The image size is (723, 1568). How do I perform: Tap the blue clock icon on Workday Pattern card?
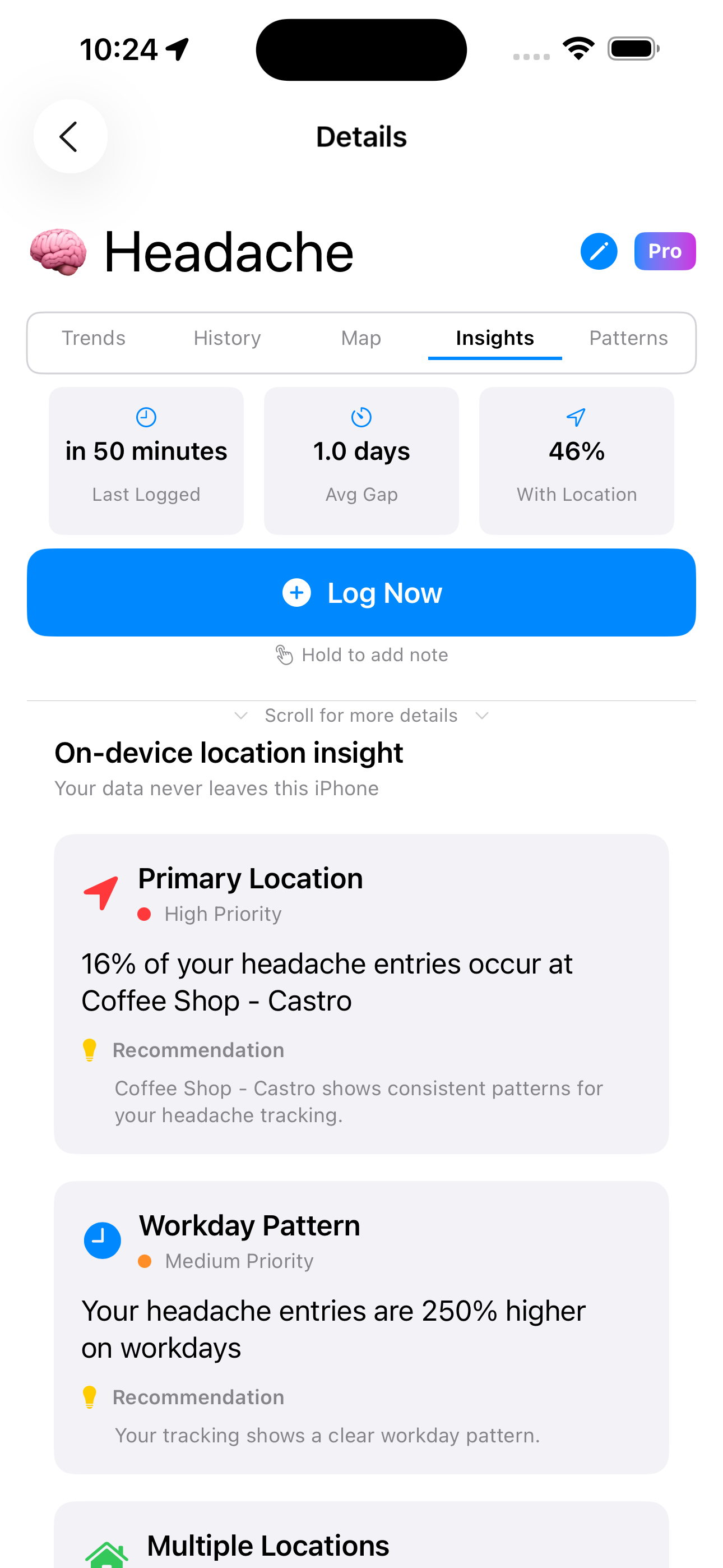(102, 1240)
